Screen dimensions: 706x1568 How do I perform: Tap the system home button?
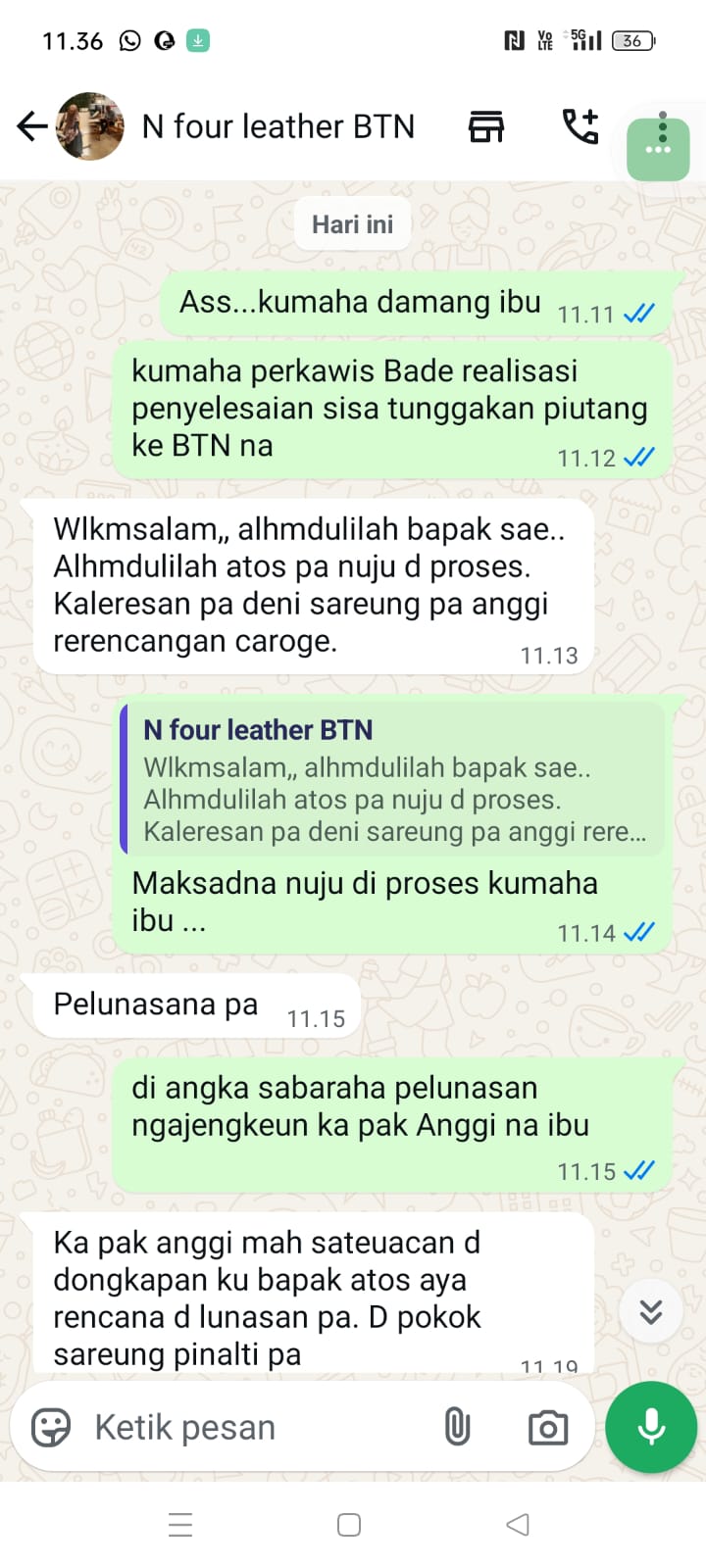click(349, 1525)
